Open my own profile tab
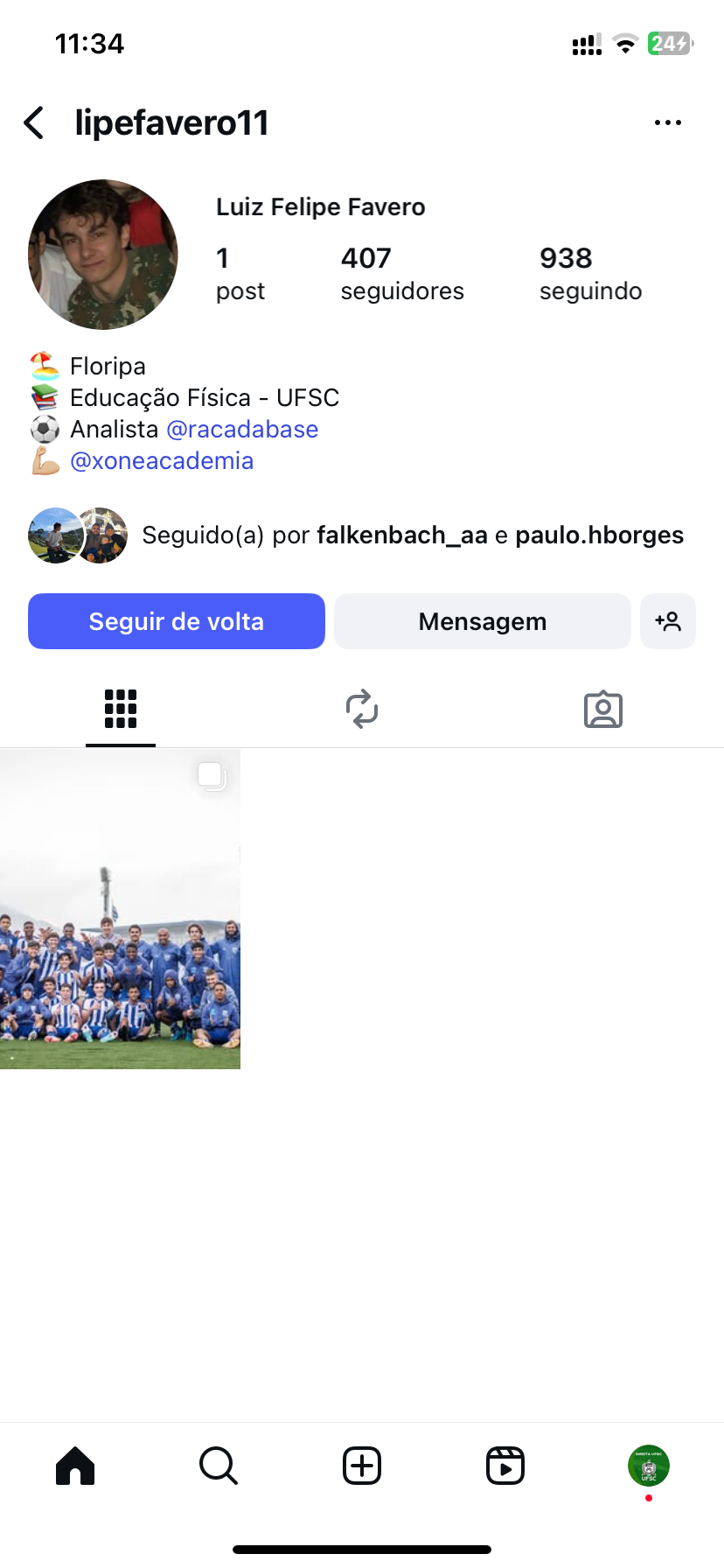 [x=649, y=1466]
